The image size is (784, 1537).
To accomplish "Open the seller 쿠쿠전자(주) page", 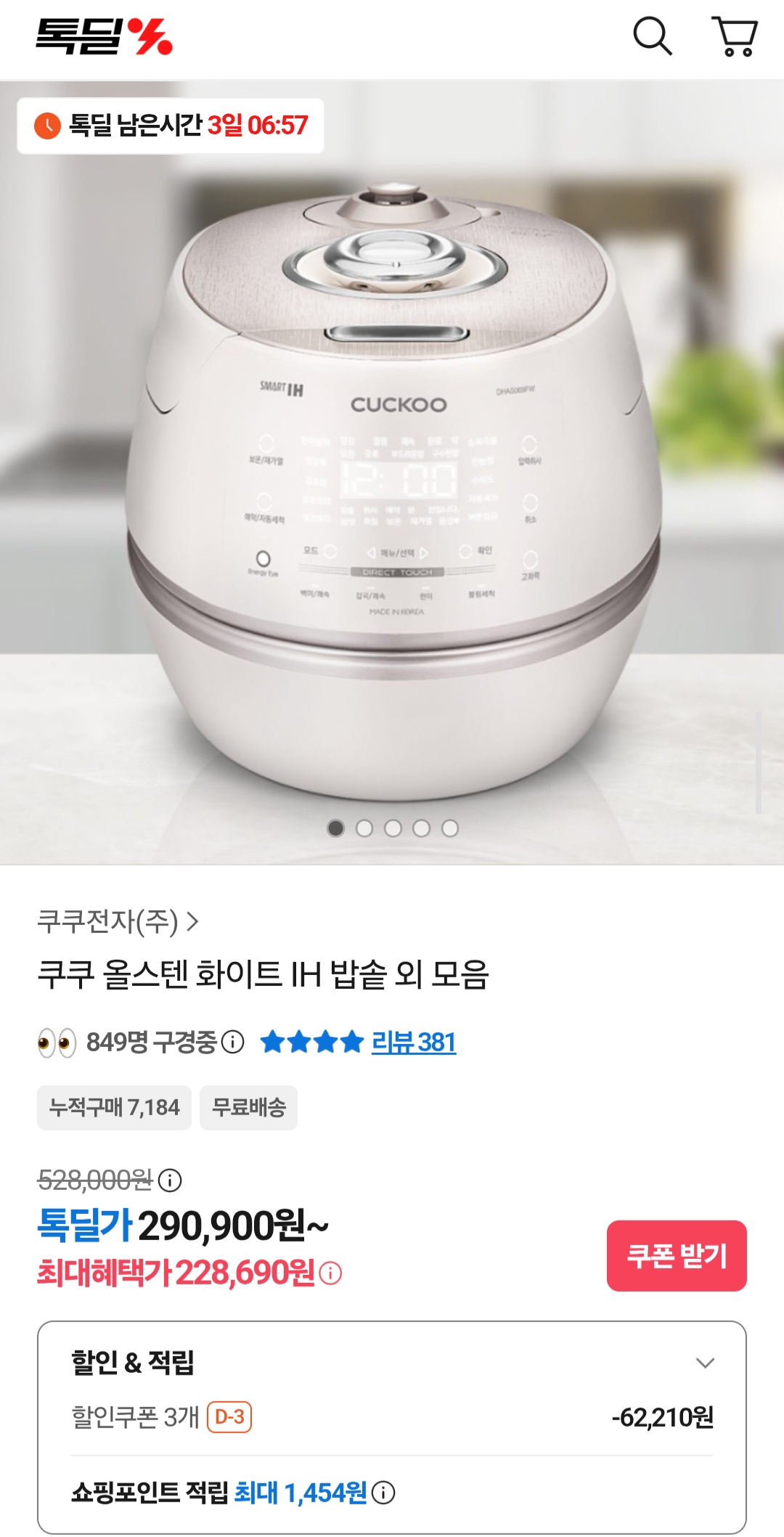I will tap(118, 921).
